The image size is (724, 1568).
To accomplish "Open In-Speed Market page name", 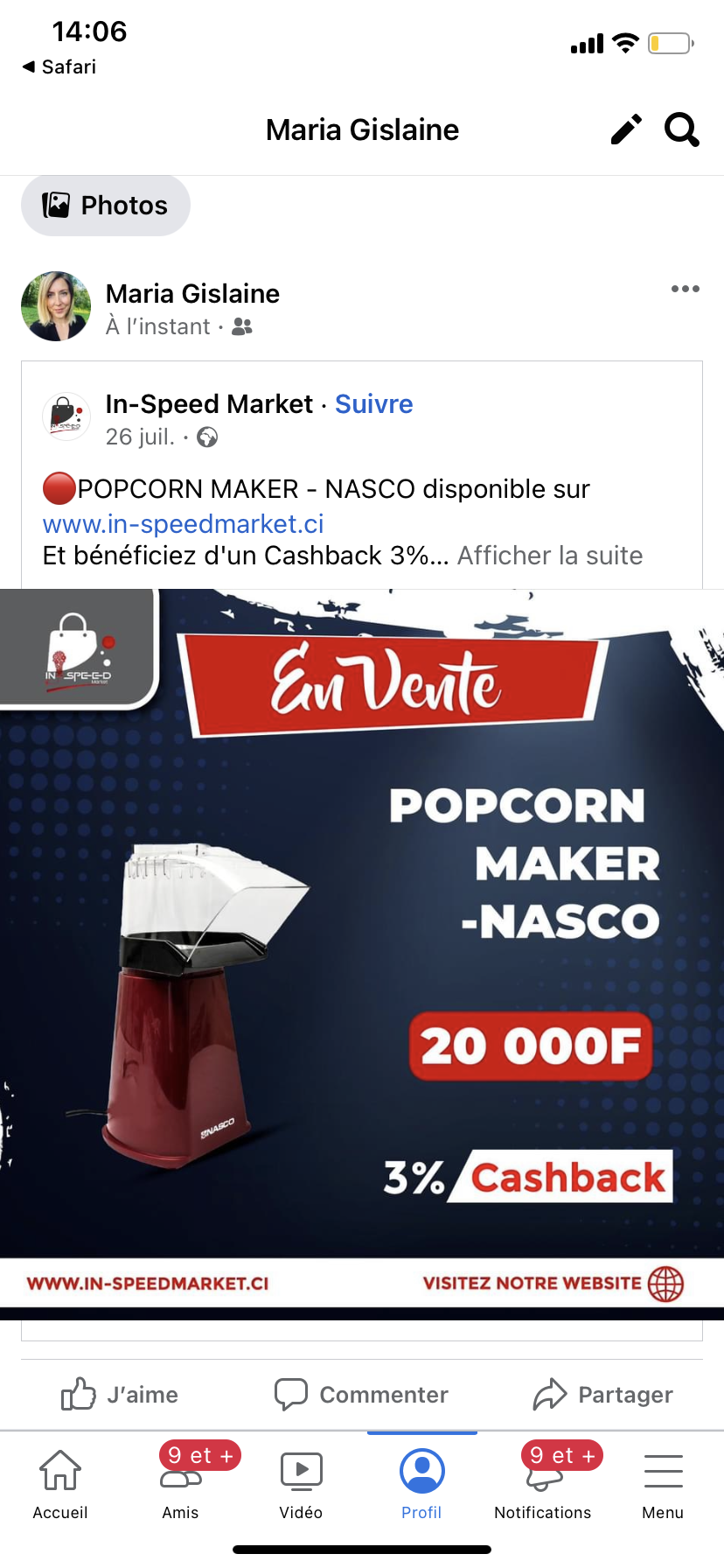I will [209, 404].
